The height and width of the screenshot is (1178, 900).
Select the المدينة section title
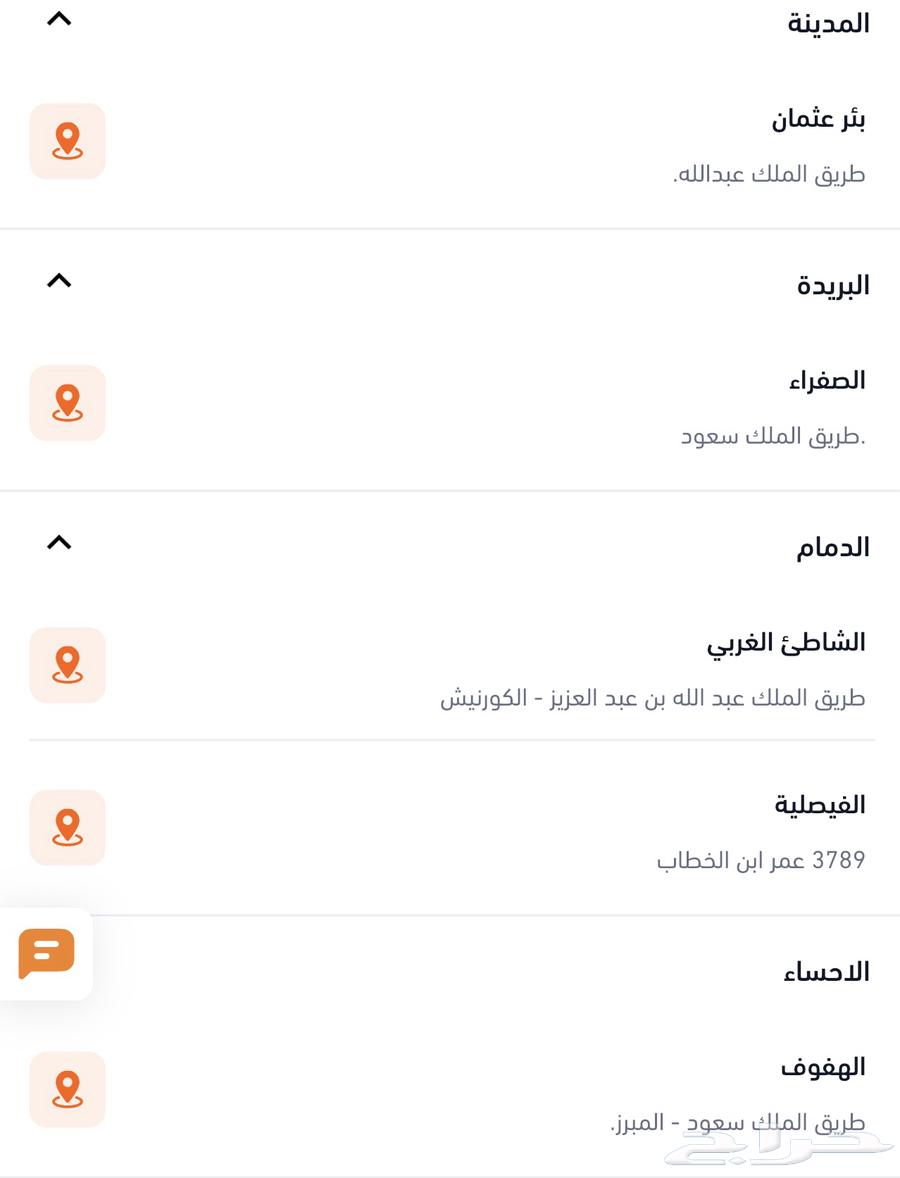tap(824, 22)
